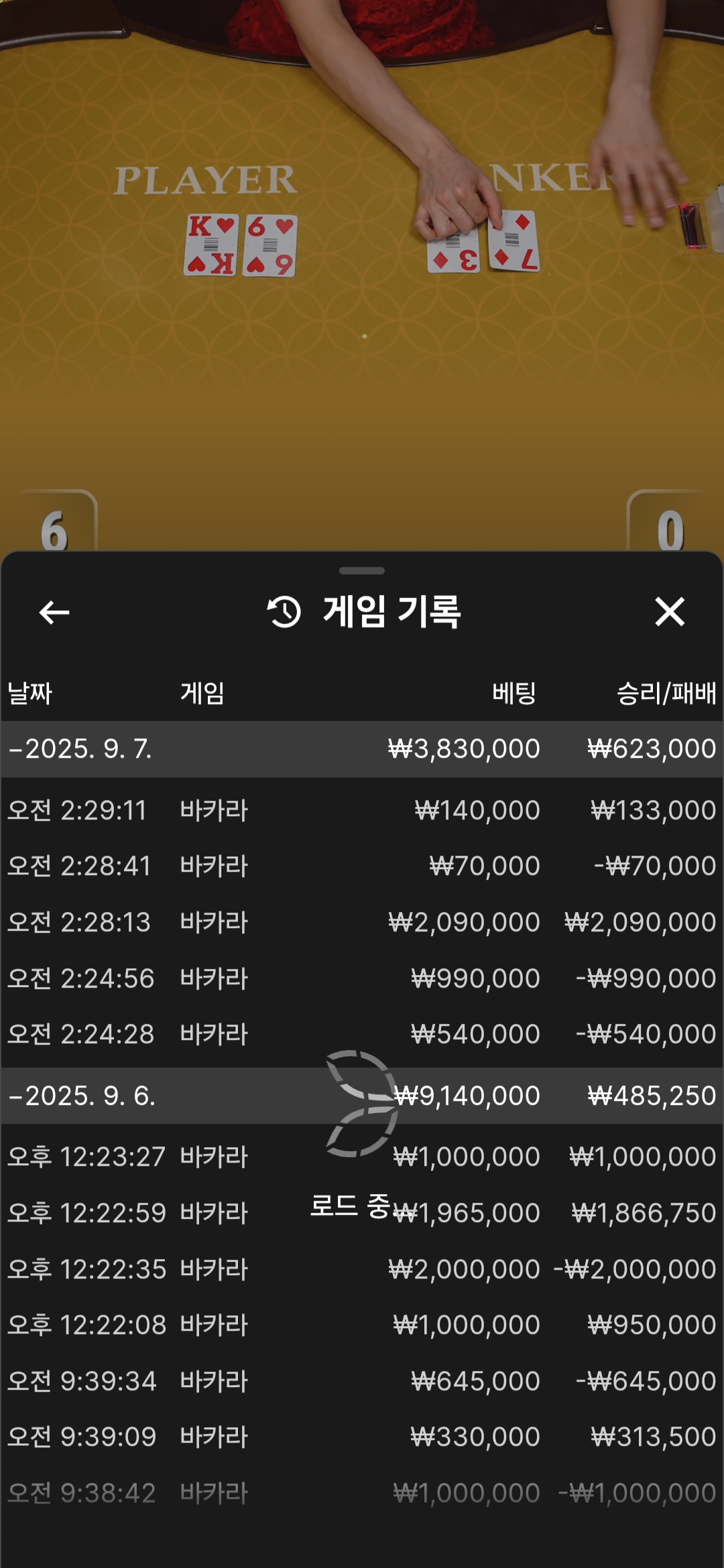Collapse the 2025. 9. 7. date group

pyautogui.click(x=362, y=748)
